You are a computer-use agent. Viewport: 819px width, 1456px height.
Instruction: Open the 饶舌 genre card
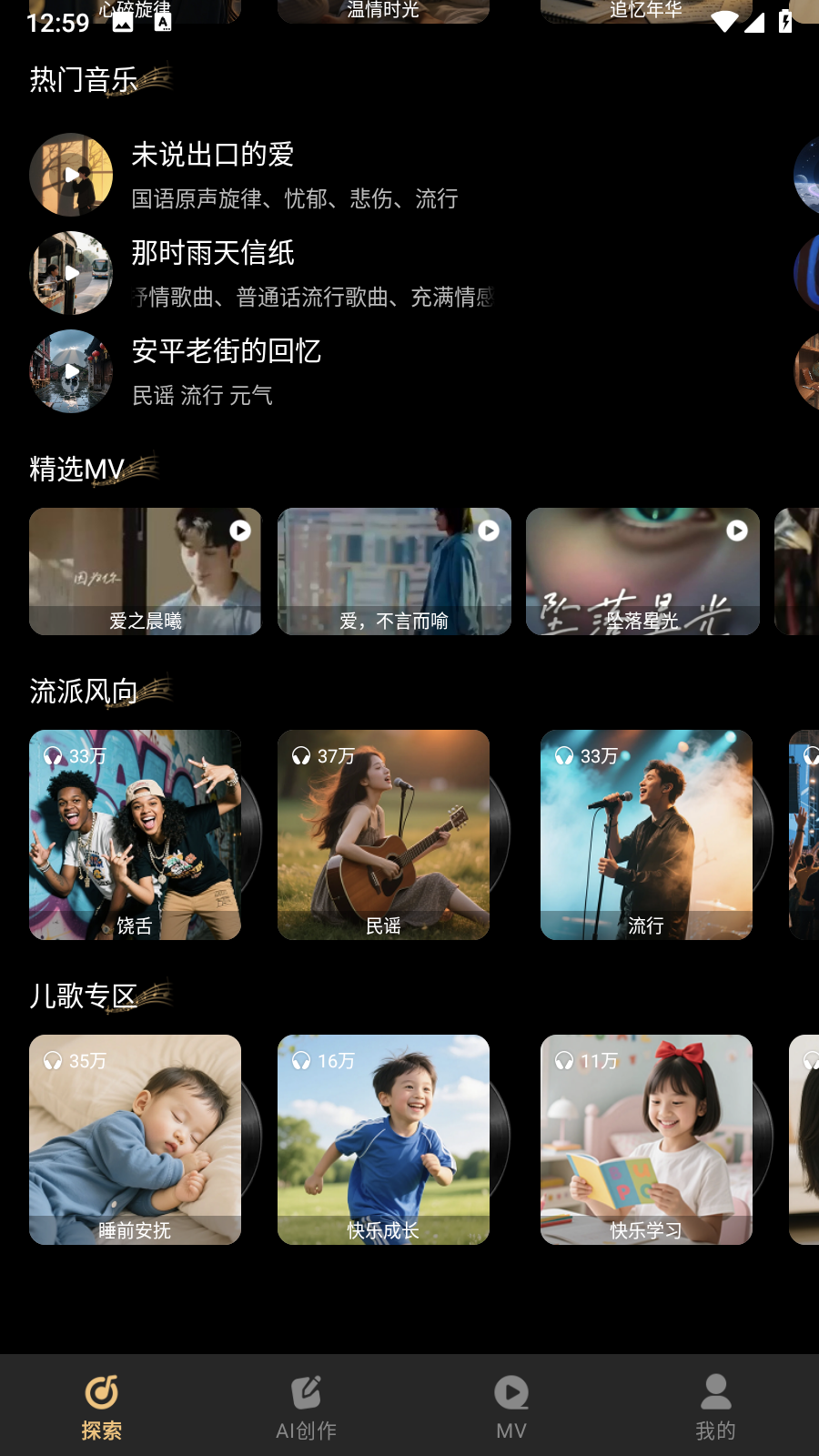pos(135,834)
